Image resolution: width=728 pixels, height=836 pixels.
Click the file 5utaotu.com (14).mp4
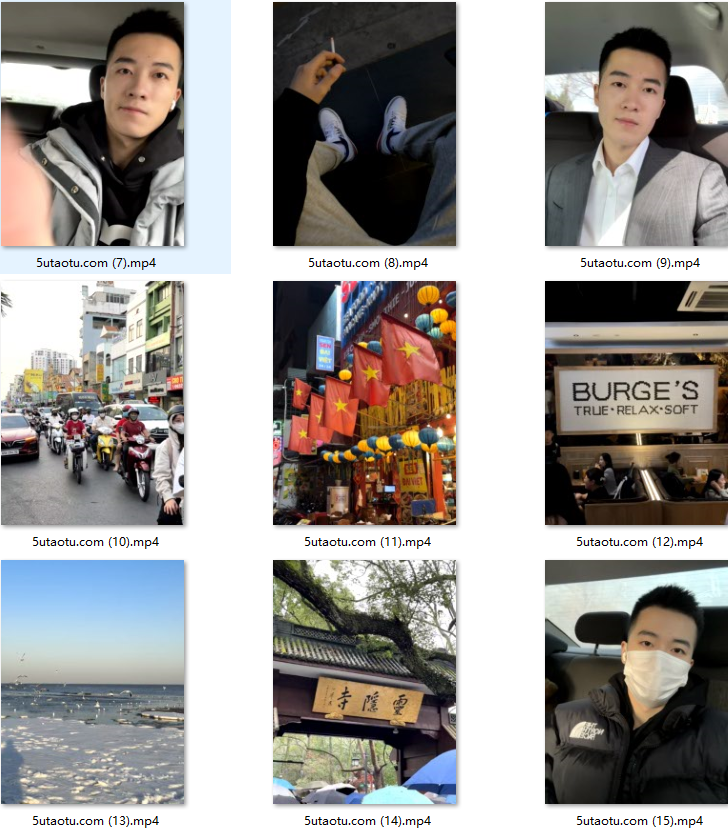click(364, 682)
